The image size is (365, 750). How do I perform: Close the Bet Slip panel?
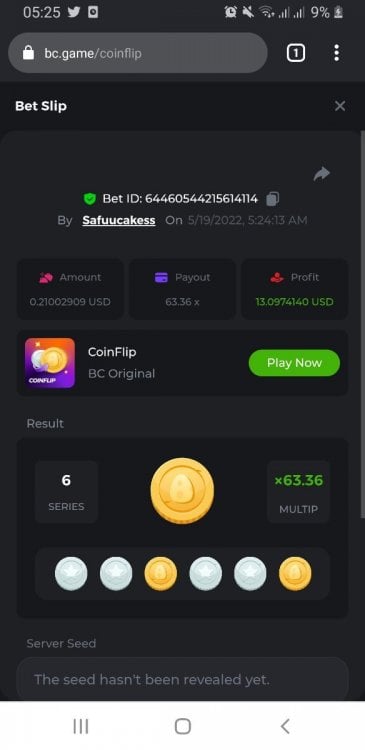tap(340, 106)
